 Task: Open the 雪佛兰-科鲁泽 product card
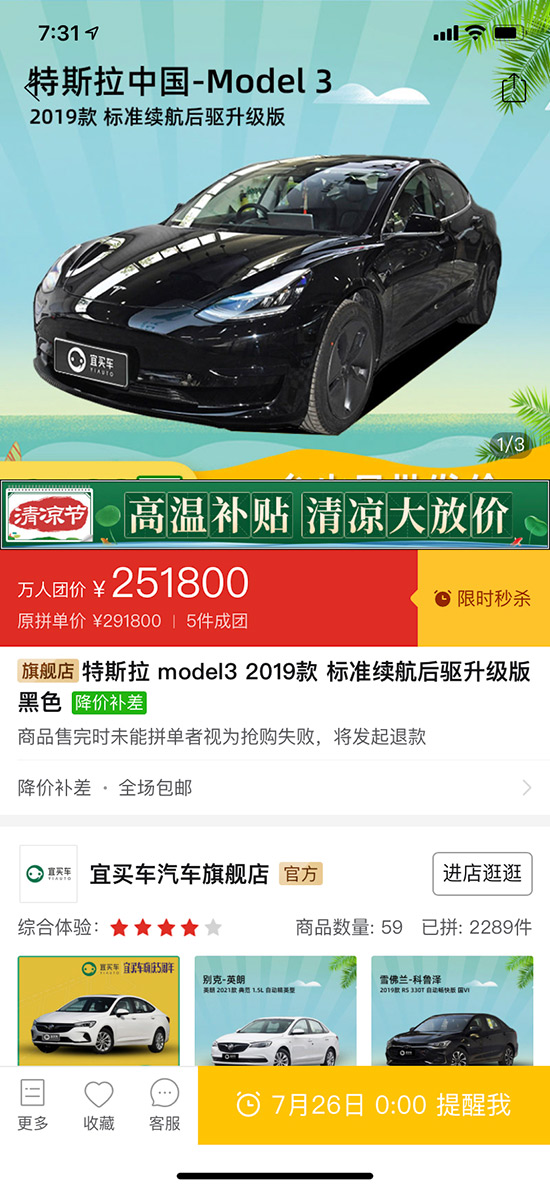[x=452, y=1011]
